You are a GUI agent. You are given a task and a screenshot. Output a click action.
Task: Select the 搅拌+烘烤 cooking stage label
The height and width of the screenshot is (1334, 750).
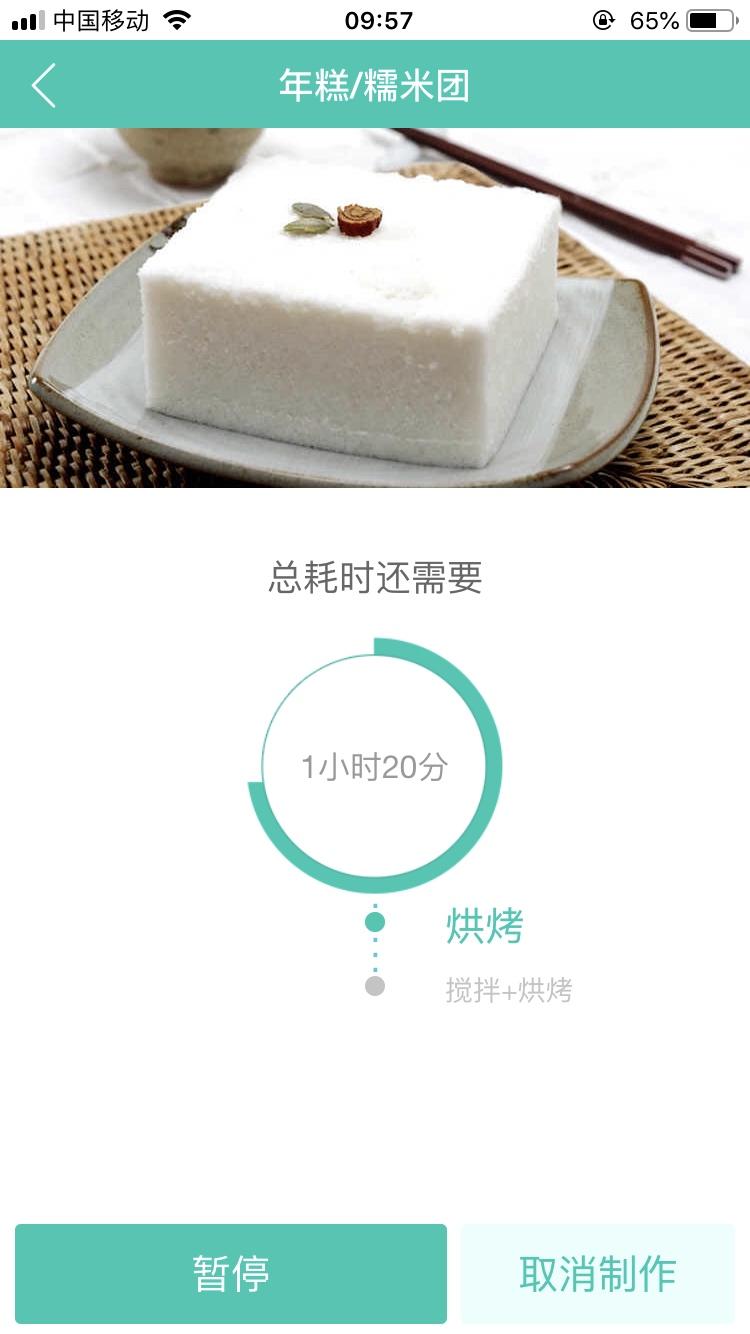click(x=510, y=991)
